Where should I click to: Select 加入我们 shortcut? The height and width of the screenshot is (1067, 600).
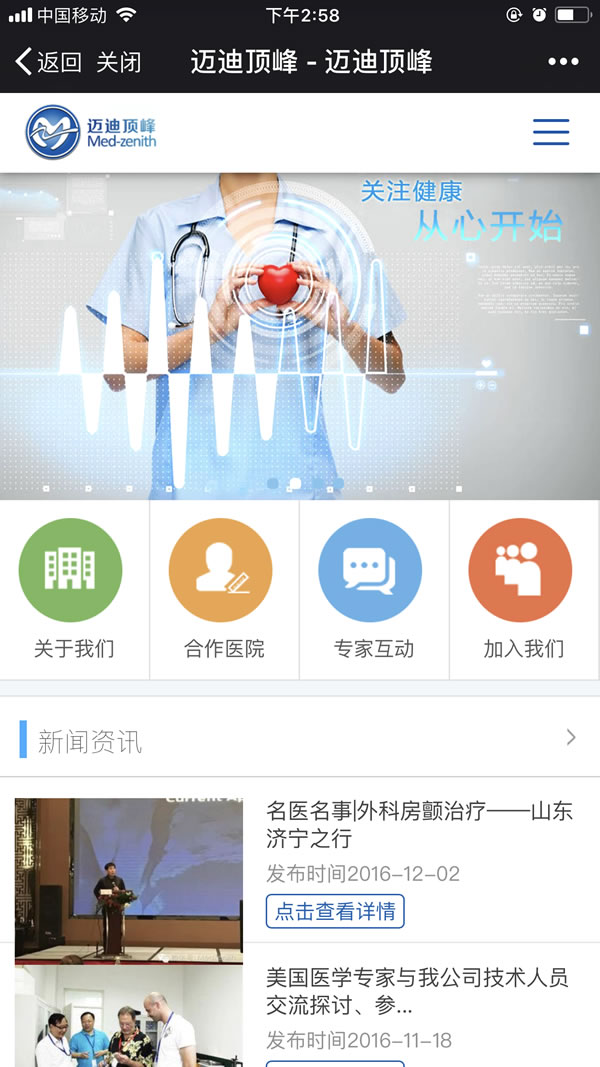pos(524,590)
